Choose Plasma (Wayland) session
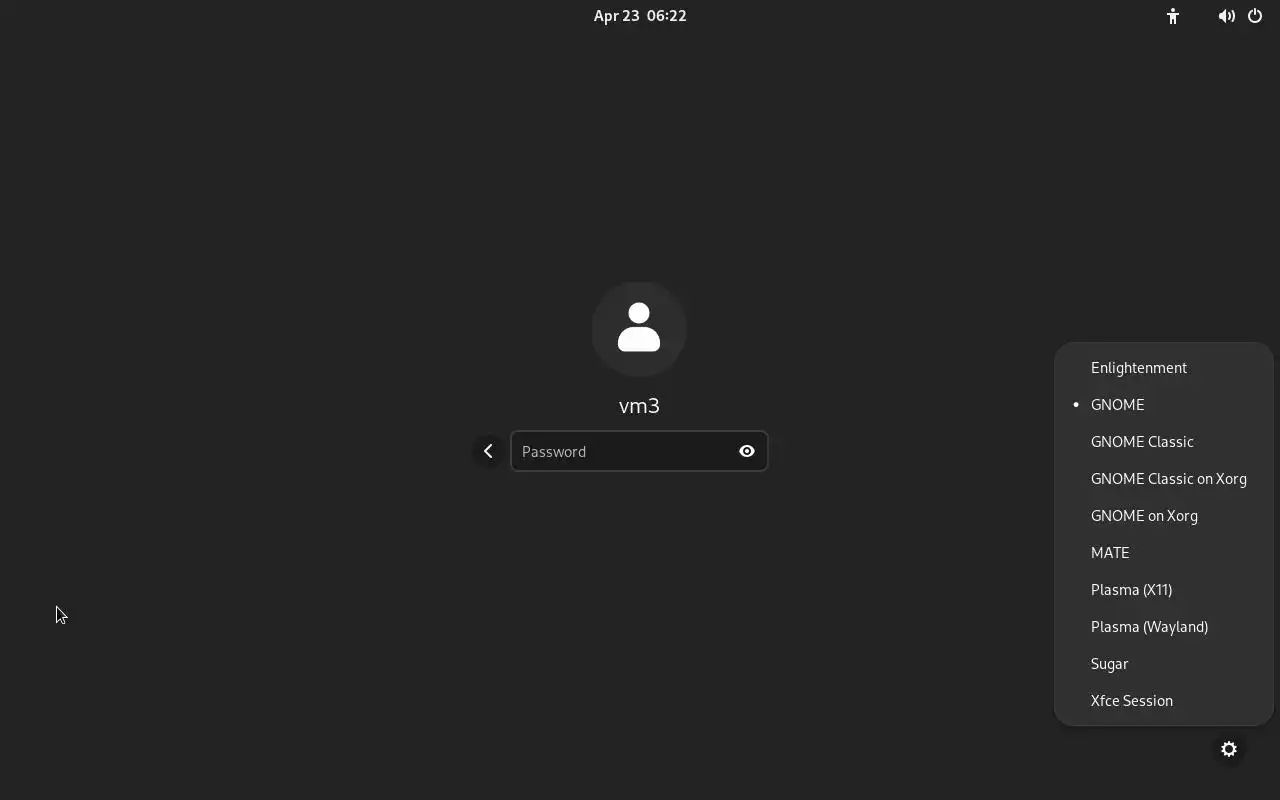 (x=1149, y=627)
